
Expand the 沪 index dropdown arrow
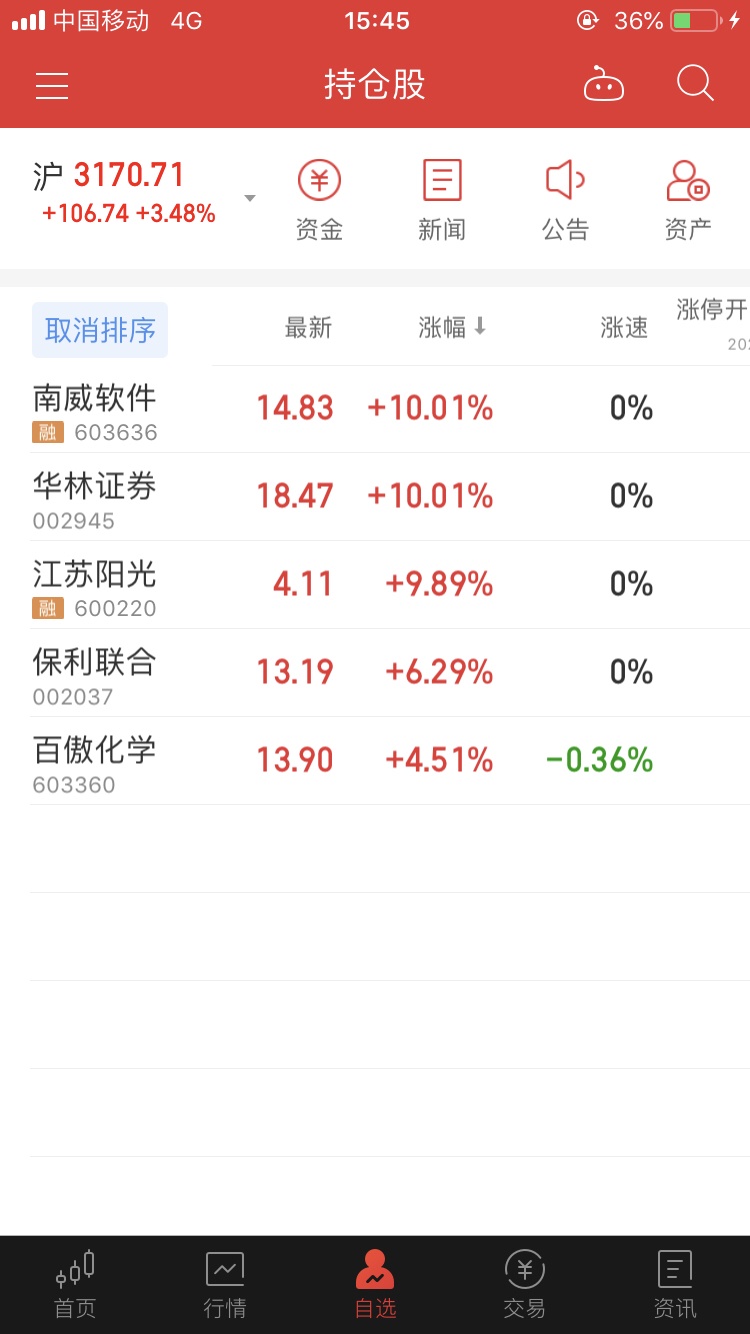(x=250, y=198)
